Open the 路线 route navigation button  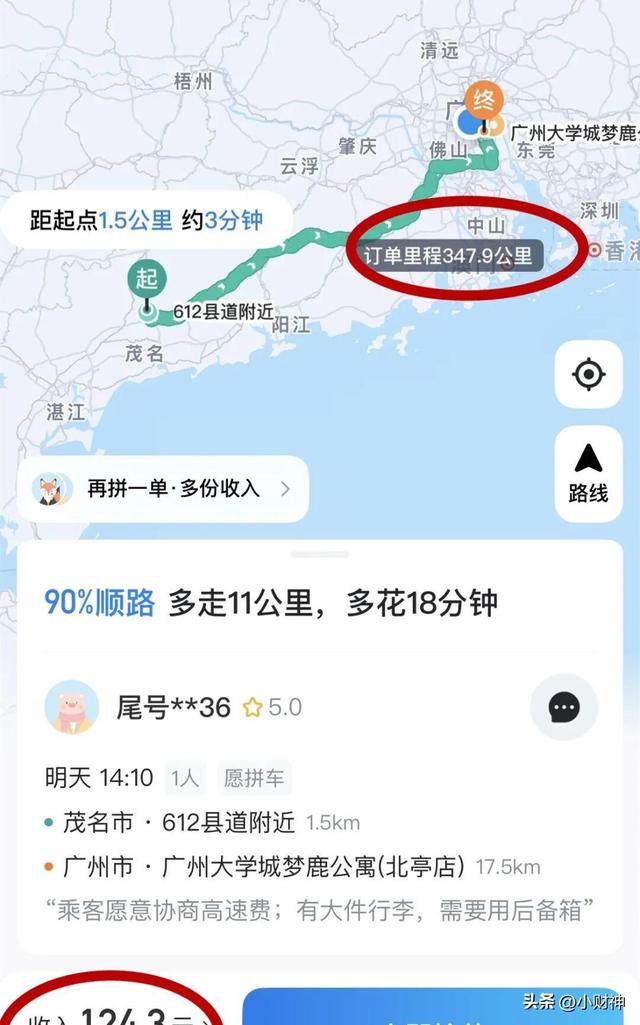coord(588,473)
